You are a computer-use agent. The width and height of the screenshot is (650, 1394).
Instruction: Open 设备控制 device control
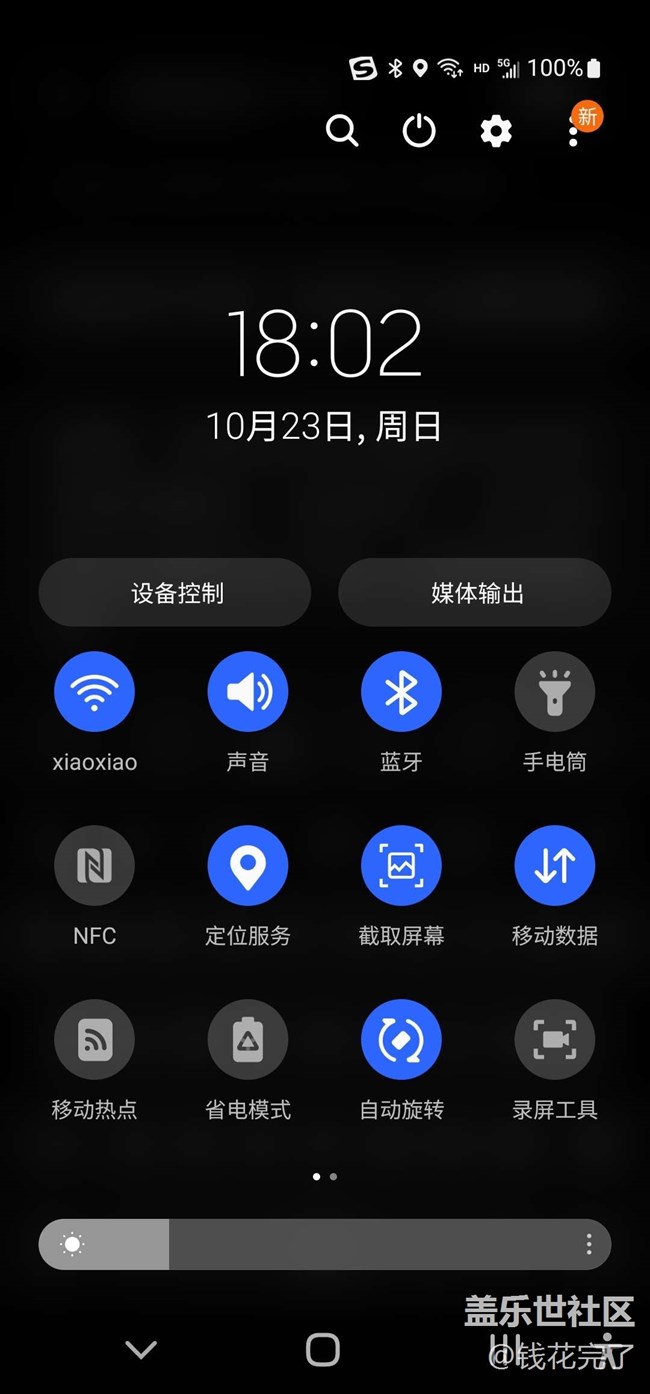point(175,593)
